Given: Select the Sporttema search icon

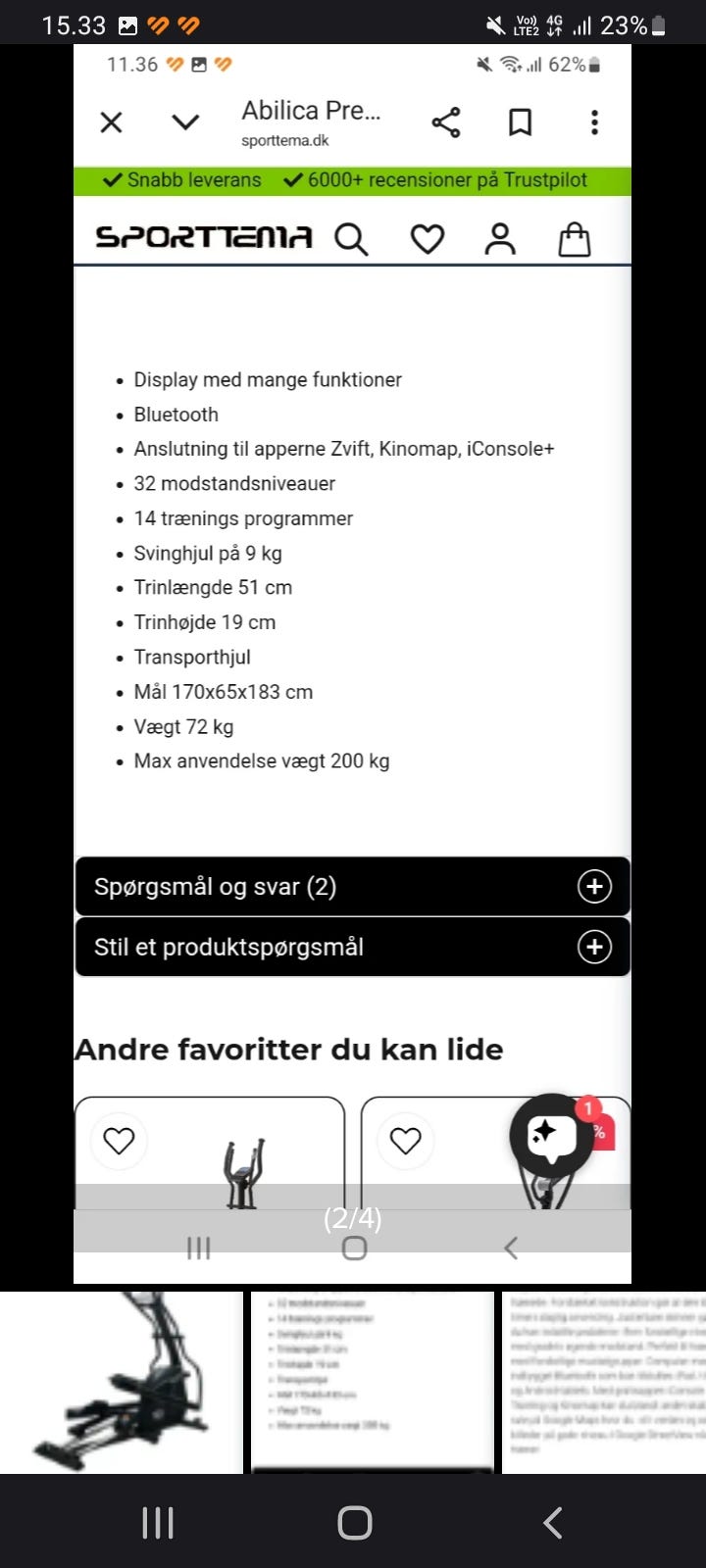Looking at the screenshot, I should pos(351,237).
